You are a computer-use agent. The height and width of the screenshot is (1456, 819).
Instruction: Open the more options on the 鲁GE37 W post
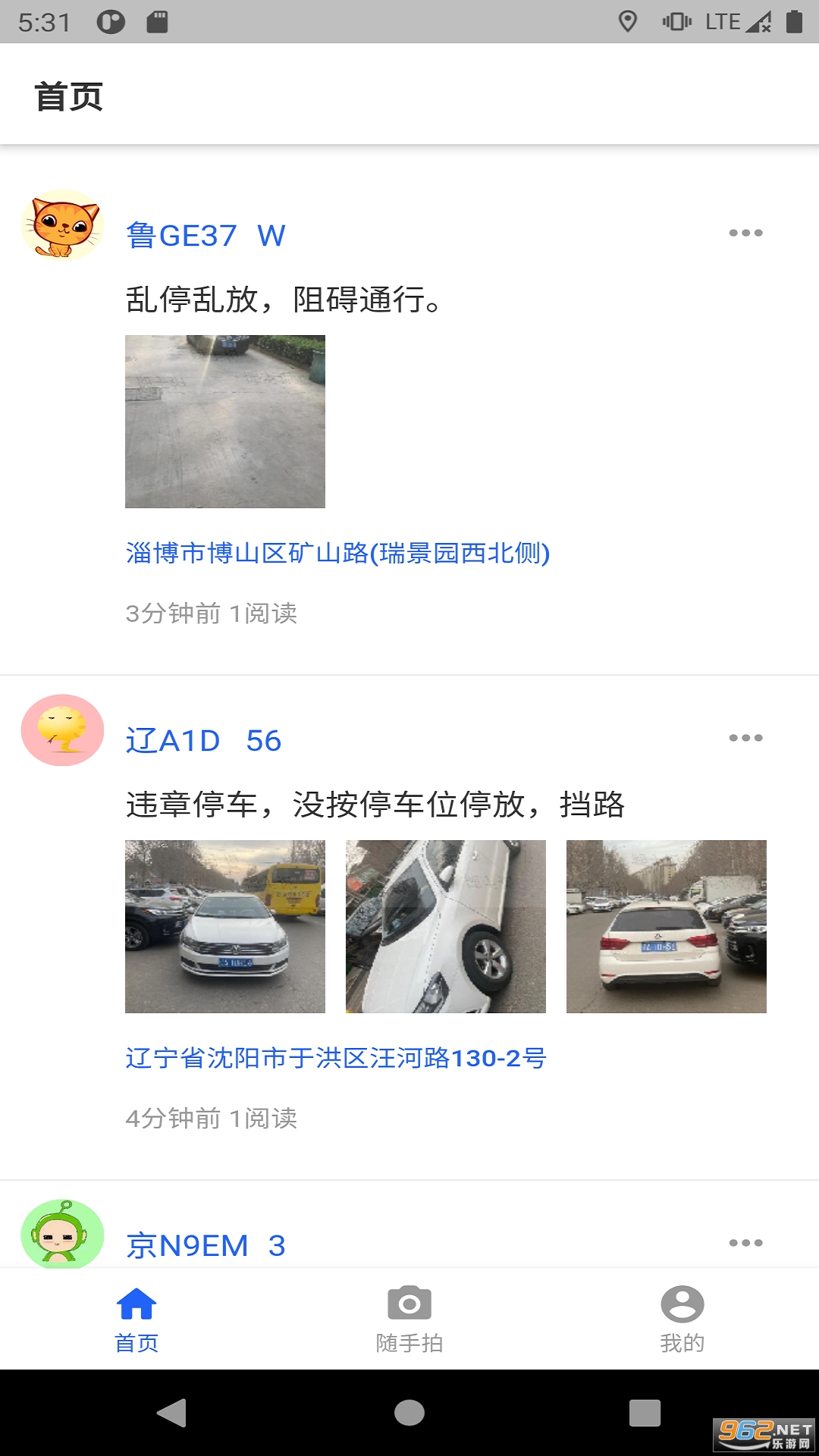[745, 233]
